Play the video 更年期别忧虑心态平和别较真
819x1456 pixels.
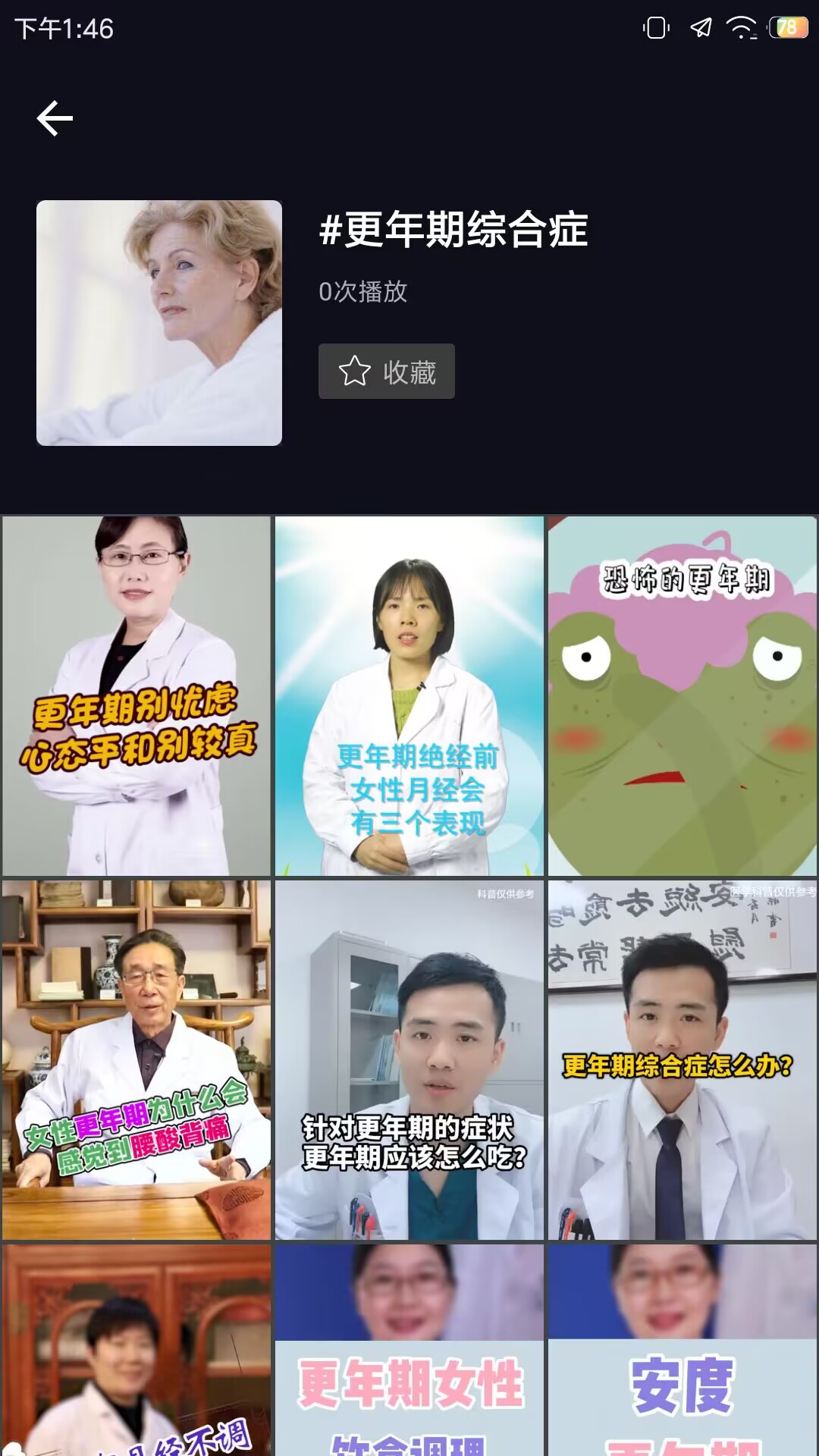(135, 695)
